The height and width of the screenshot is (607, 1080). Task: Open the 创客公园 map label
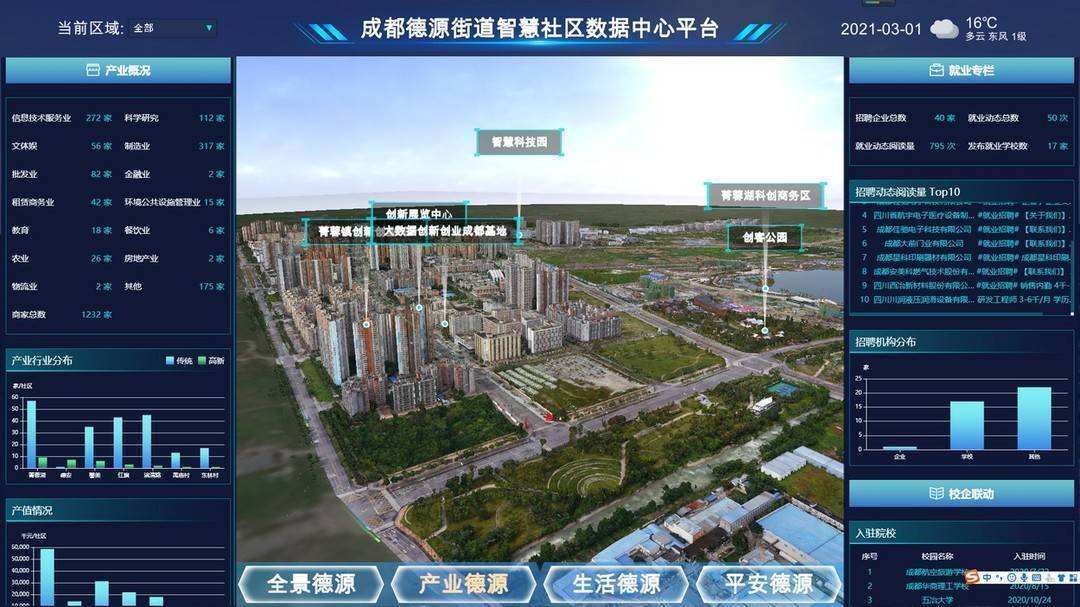point(765,237)
